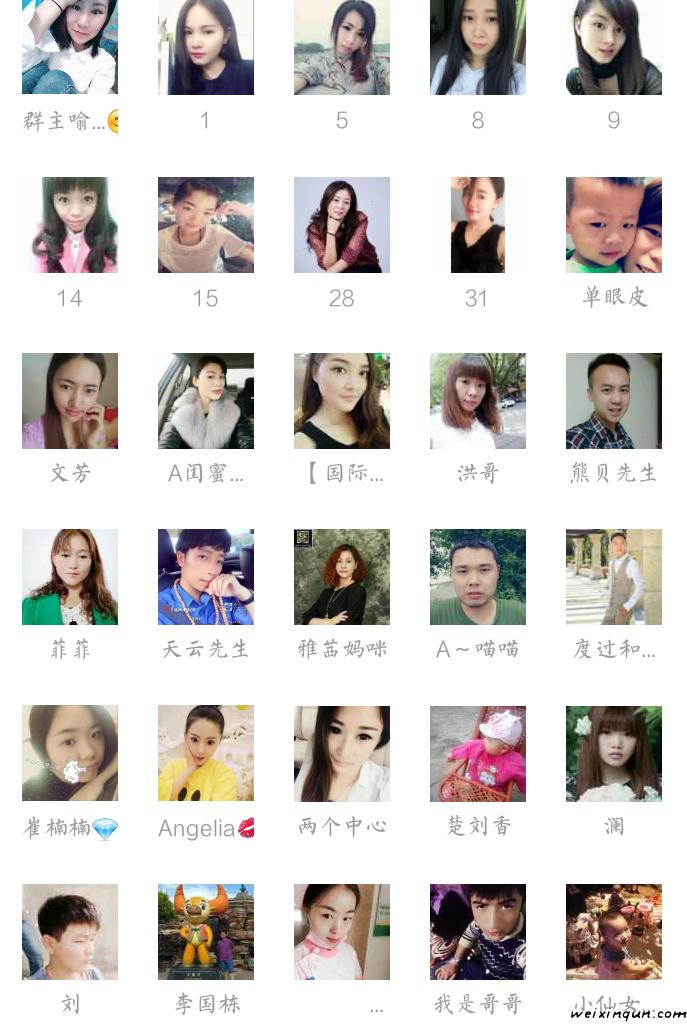Open 天云先生's profile
This screenshot has height=1028, width=687.
coord(205,577)
